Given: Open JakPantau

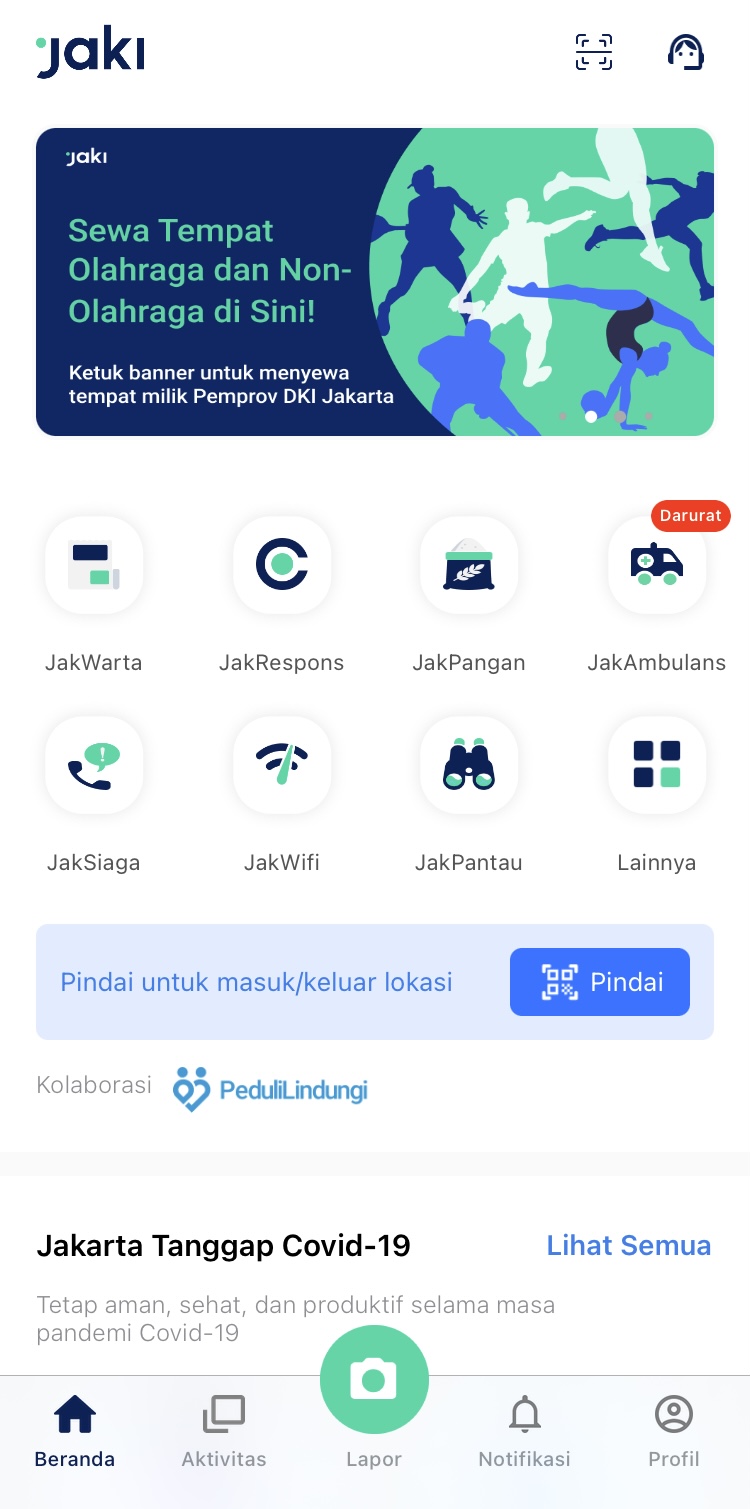Looking at the screenshot, I should [469, 765].
